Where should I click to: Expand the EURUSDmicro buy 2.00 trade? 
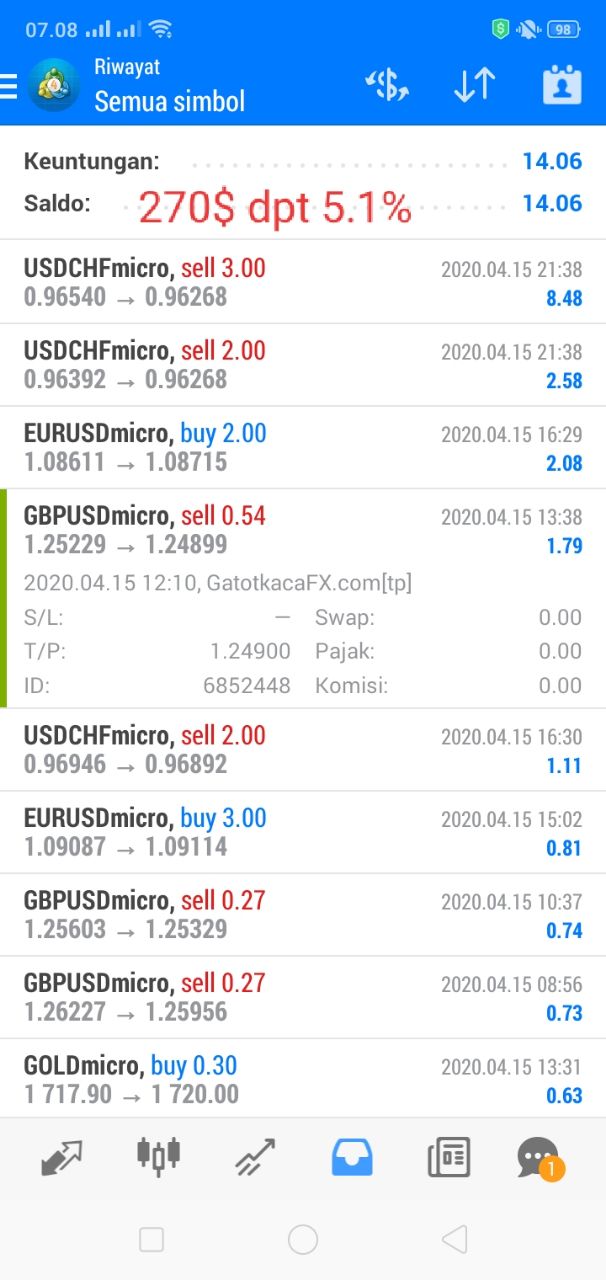coord(302,447)
